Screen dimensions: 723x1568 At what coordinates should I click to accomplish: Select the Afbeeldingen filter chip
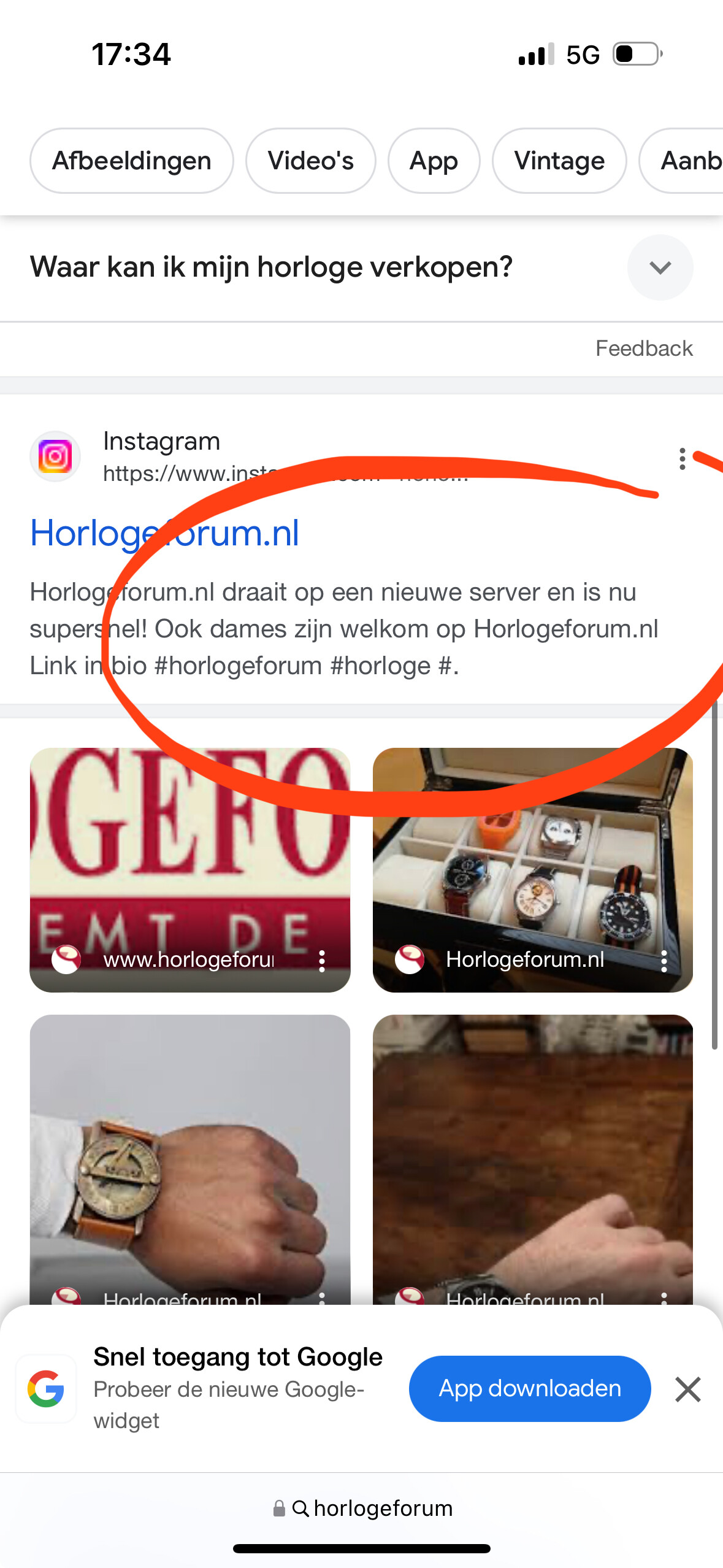pos(132,161)
